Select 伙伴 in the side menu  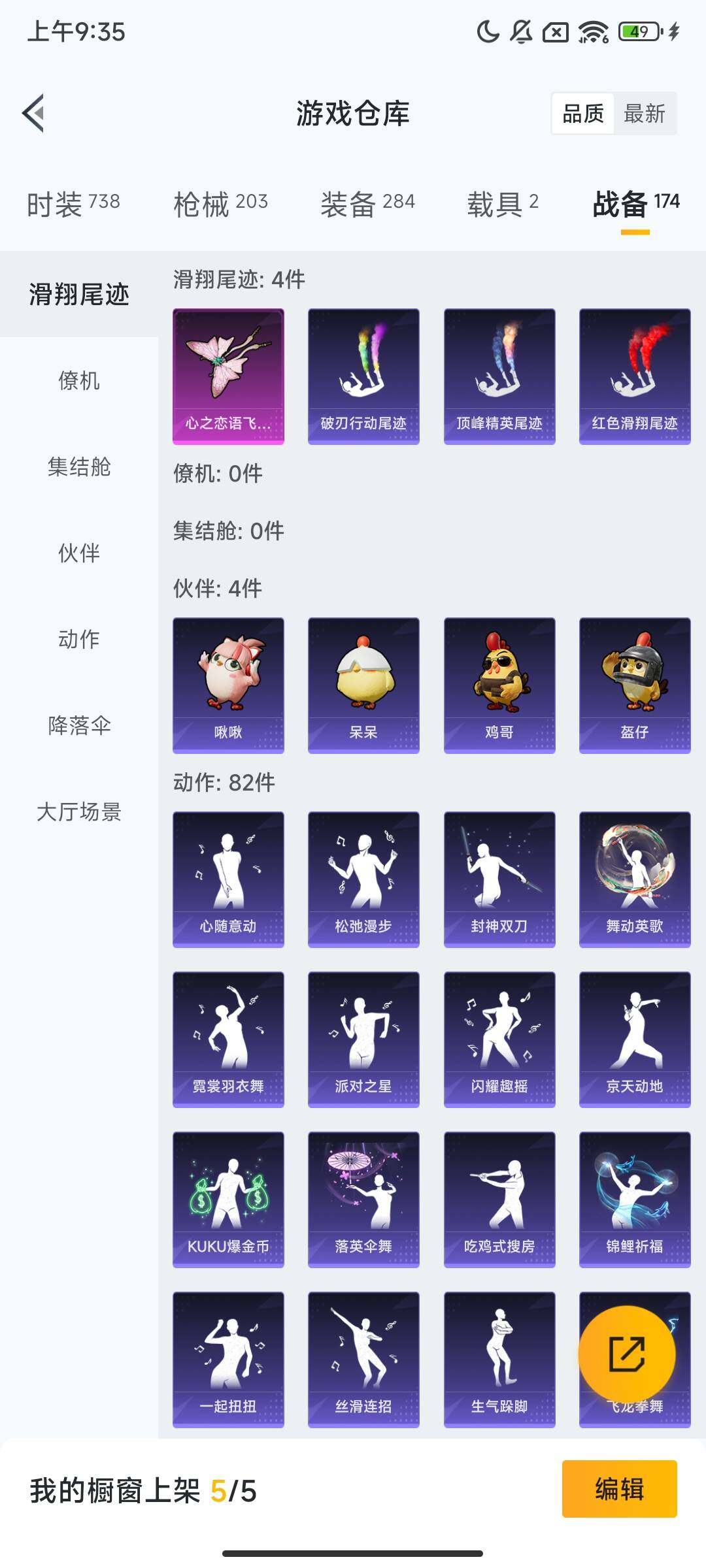(79, 553)
